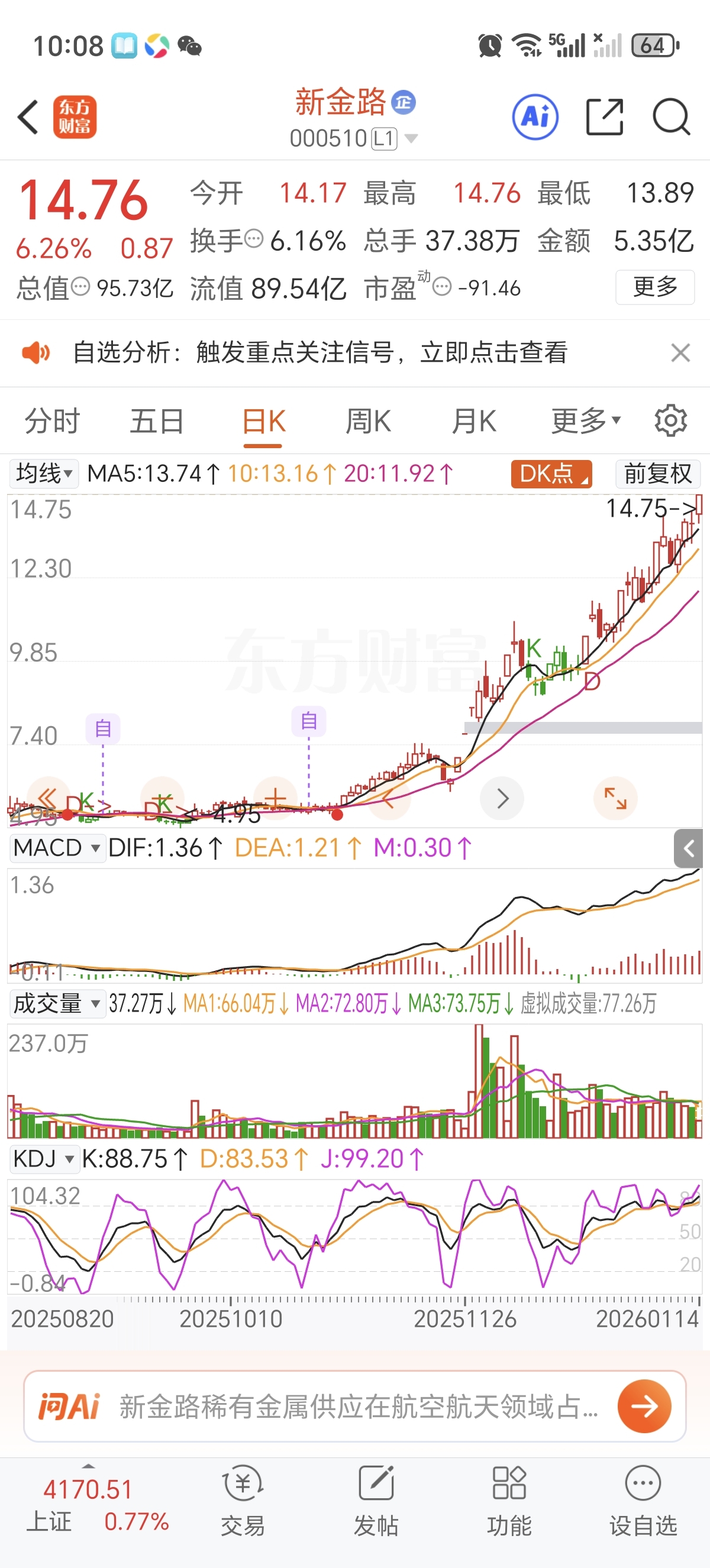Screen dimensions: 710x1568
Task: Open the 均线 indicator dropdown
Action: pos(44,474)
